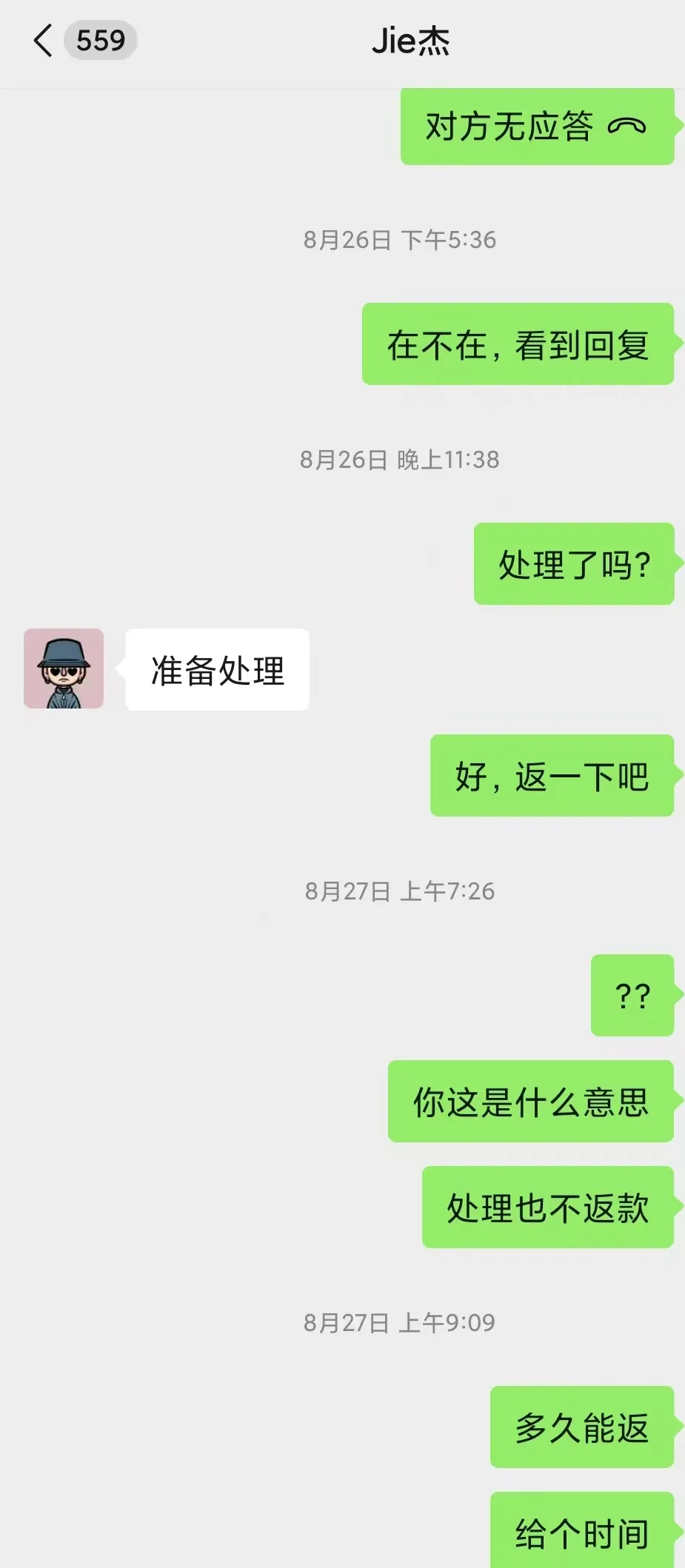Viewport: 685px width, 1568px height.
Task: Select the bubble 多久能返
Action: [x=582, y=1429]
